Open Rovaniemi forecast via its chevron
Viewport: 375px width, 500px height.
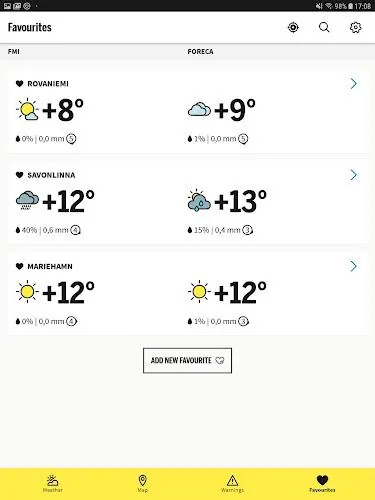point(354,83)
